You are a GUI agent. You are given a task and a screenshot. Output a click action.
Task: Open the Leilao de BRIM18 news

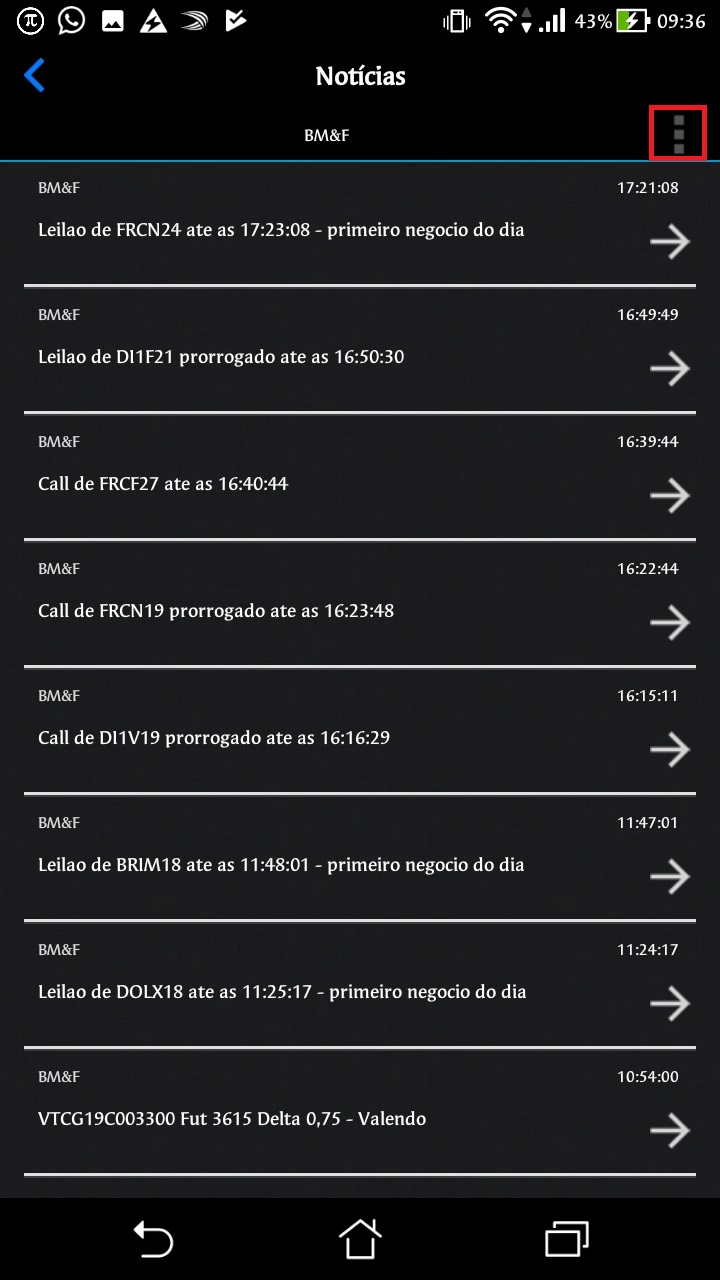click(x=360, y=858)
